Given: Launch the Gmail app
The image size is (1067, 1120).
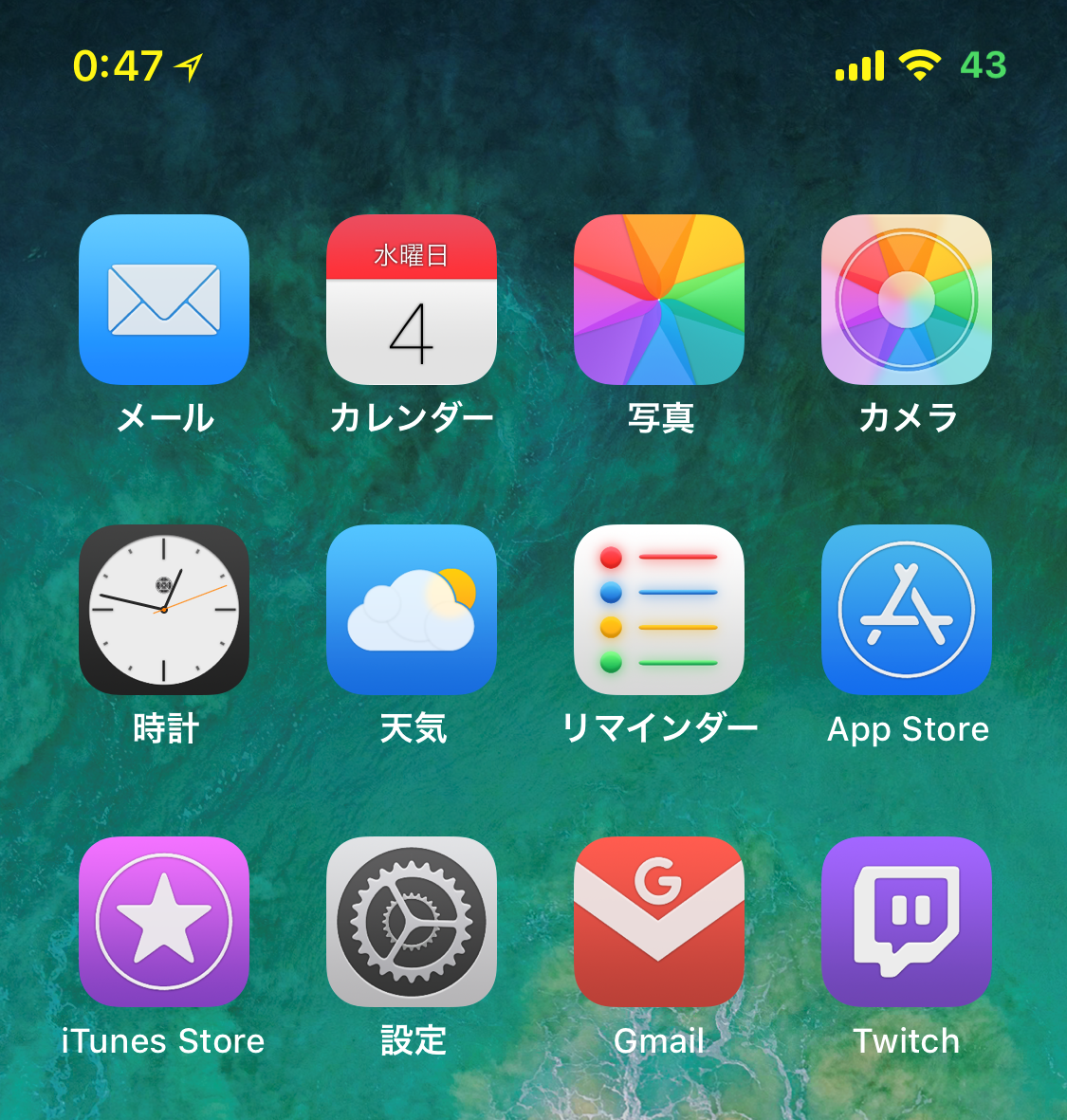Looking at the screenshot, I should [x=659, y=922].
